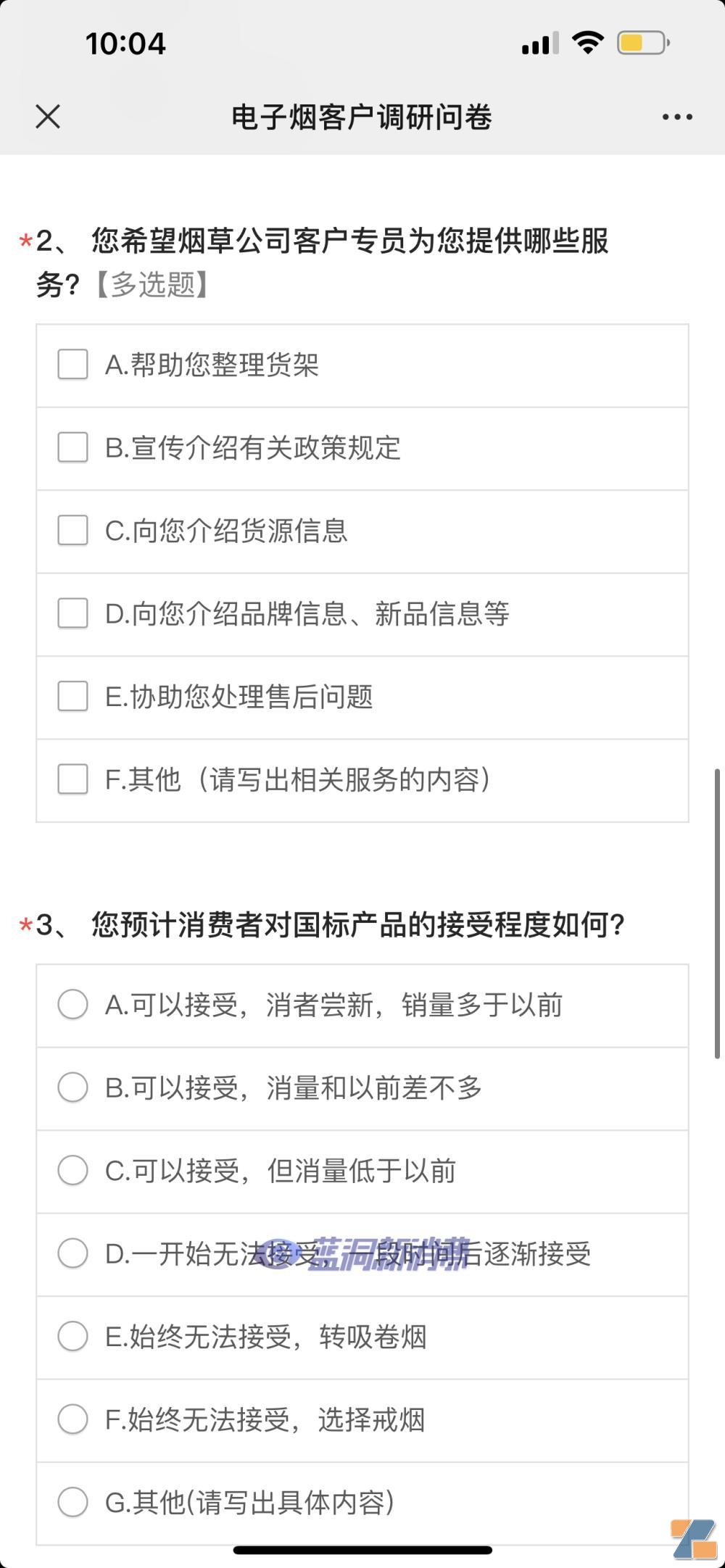Click the orange logo in bottom corner
Screen dimensions: 725x1568
click(x=690, y=1537)
